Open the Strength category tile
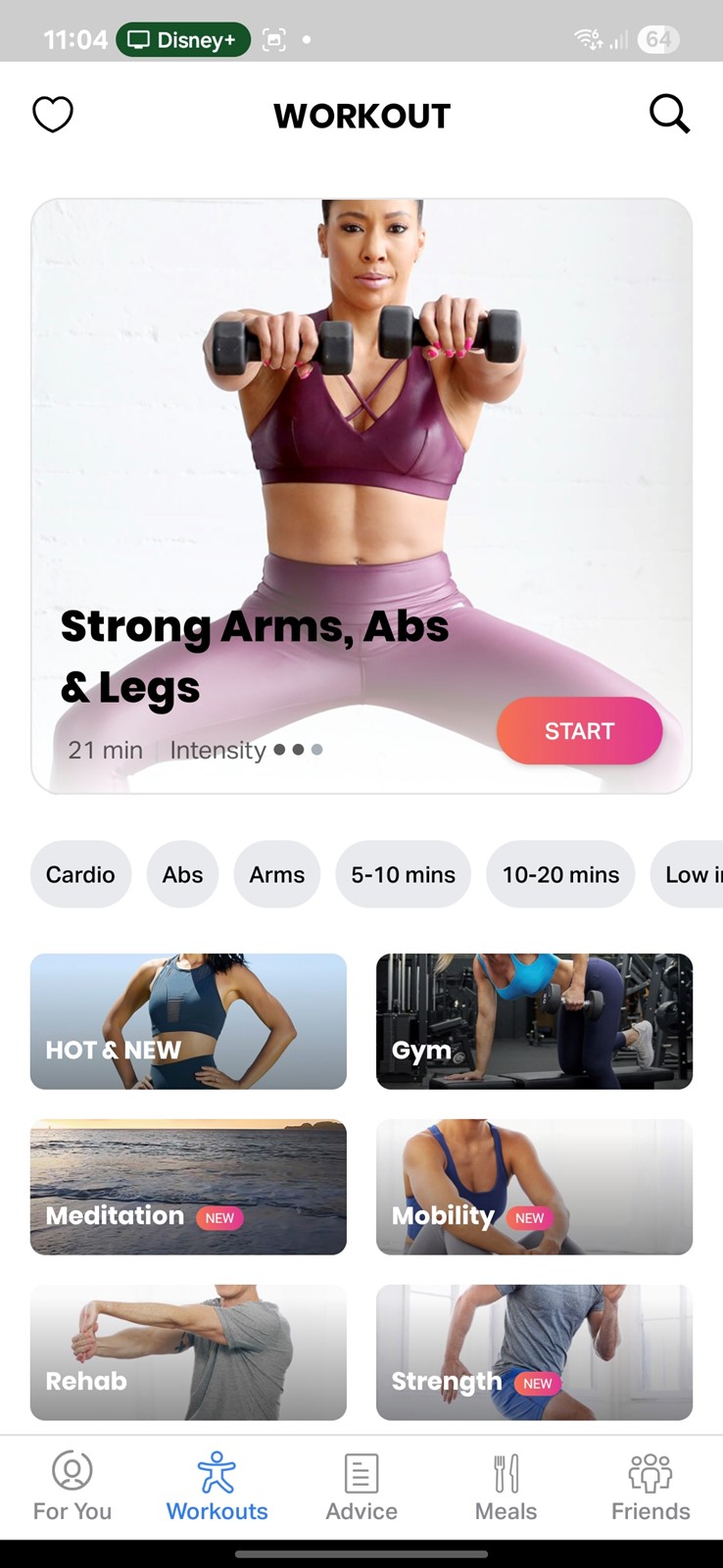723x1568 pixels. coord(534,1352)
